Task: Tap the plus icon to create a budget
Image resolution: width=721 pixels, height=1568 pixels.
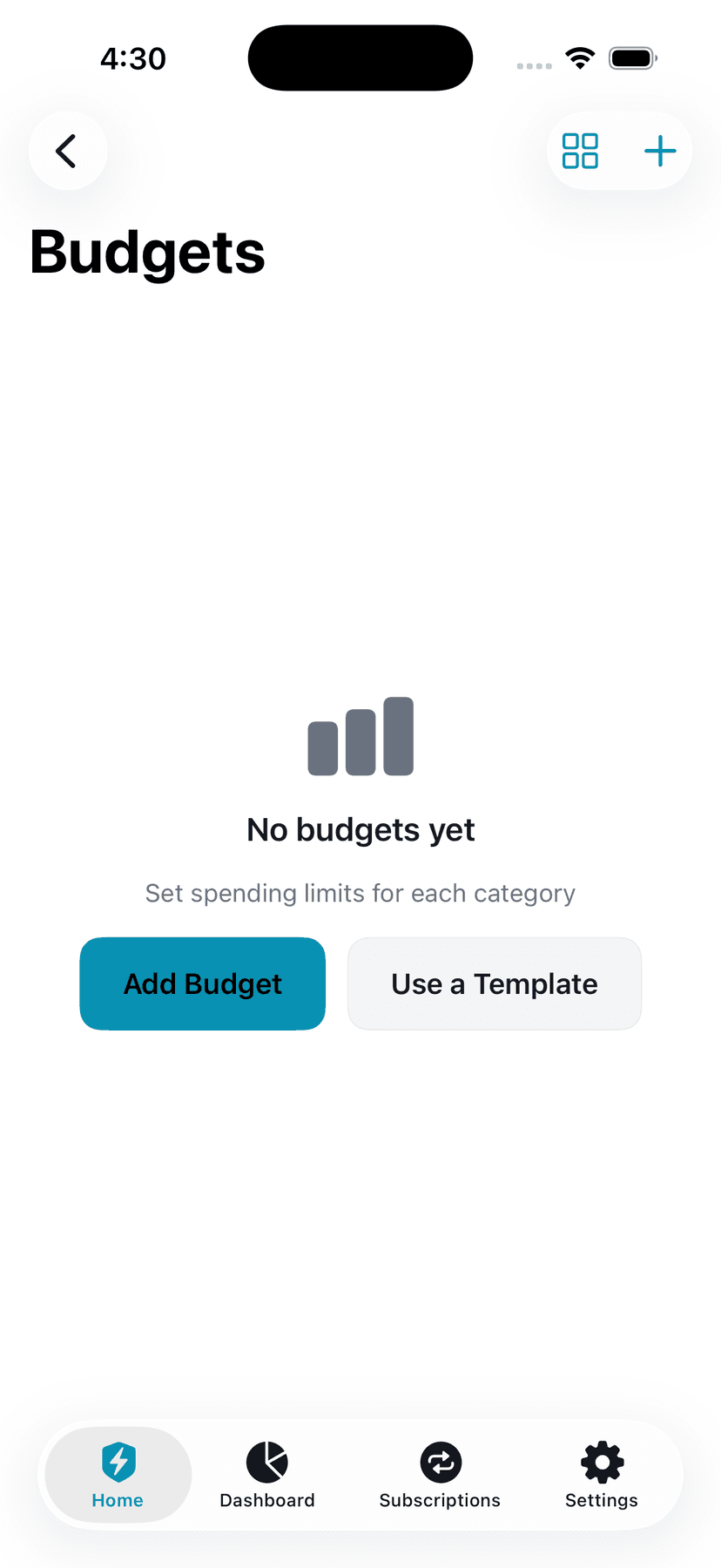Action: (659, 150)
